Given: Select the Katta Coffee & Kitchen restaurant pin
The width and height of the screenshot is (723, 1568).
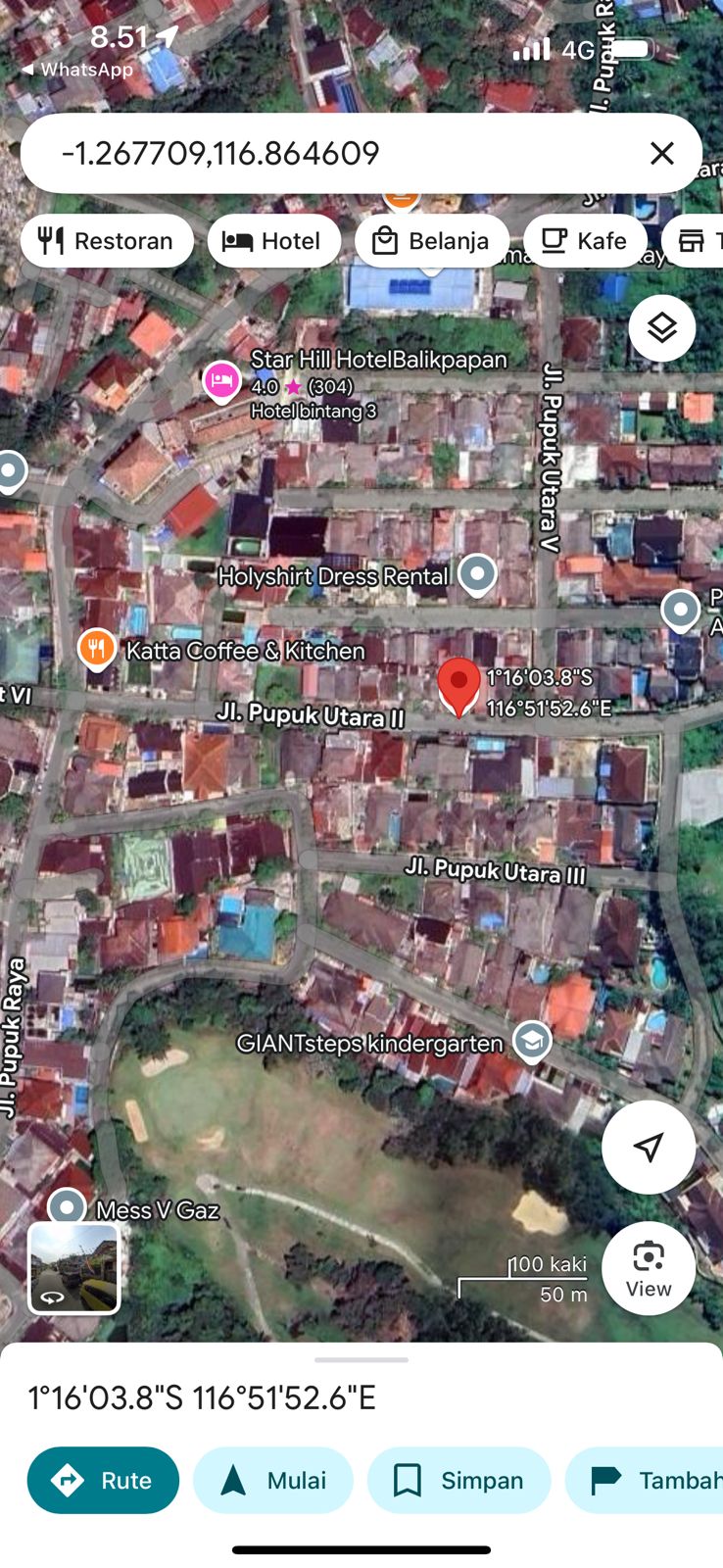Looking at the screenshot, I should coord(97,648).
